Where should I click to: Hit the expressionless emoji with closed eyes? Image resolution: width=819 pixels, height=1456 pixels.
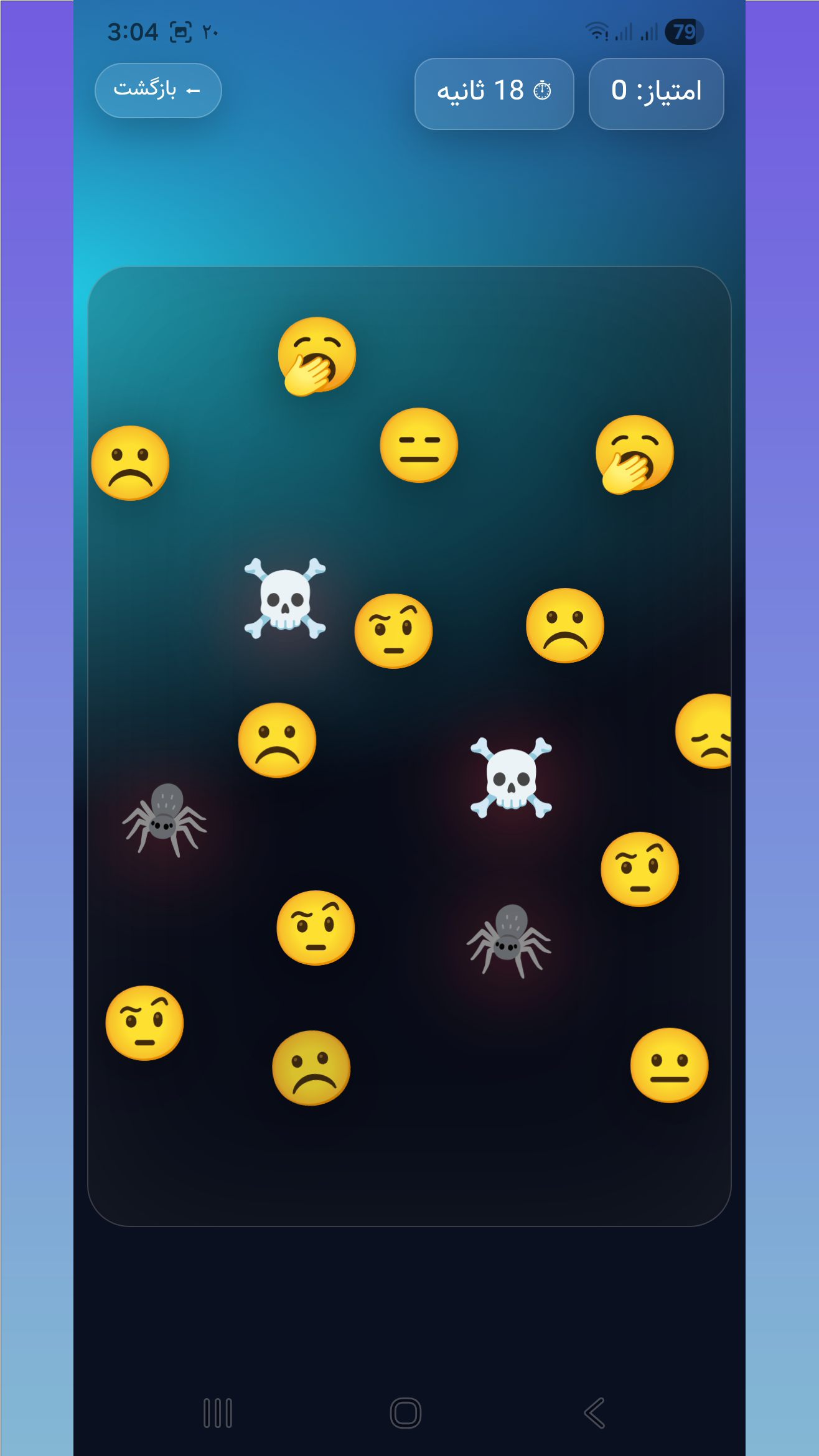pos(419,445)
